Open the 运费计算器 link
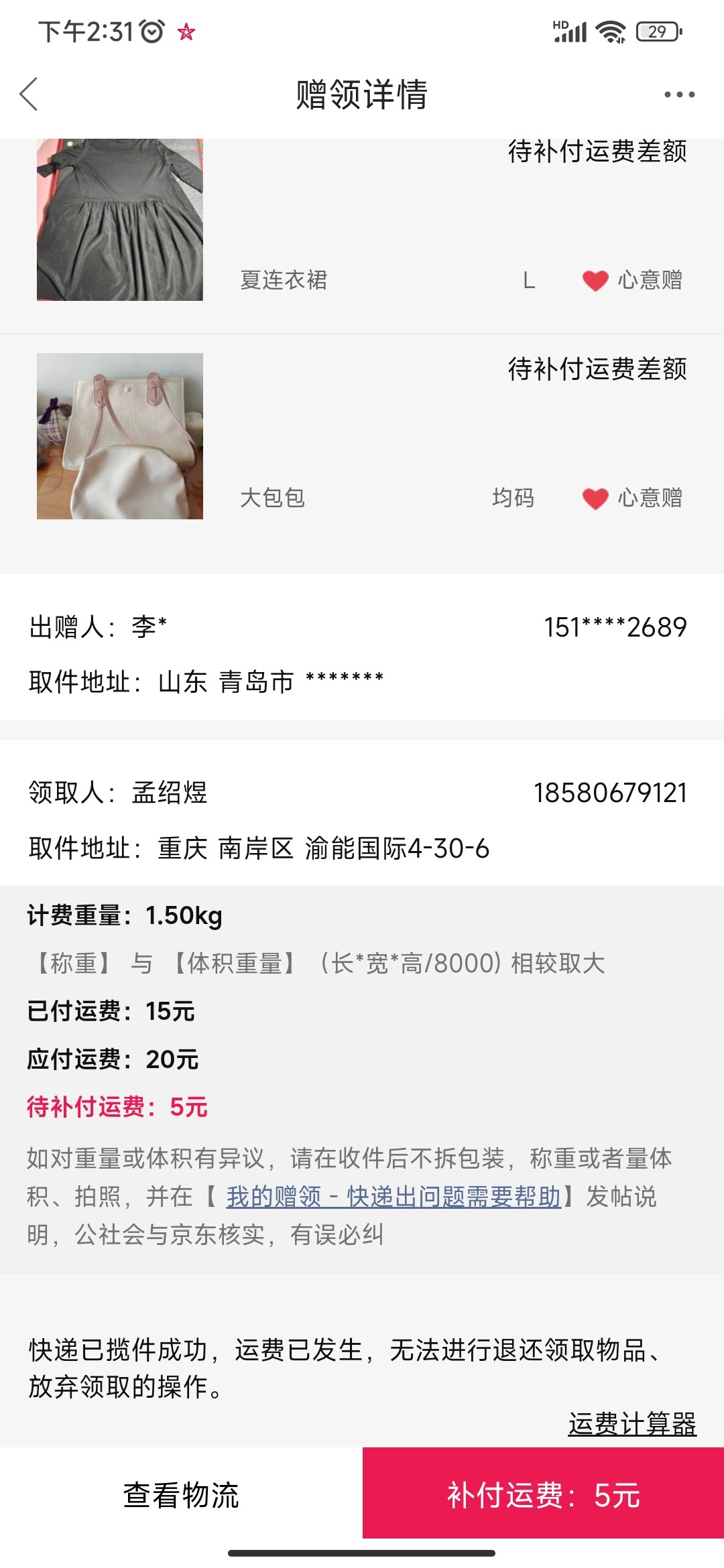724x1568 pixels. pyautogui.click(x=632, y=1423)
